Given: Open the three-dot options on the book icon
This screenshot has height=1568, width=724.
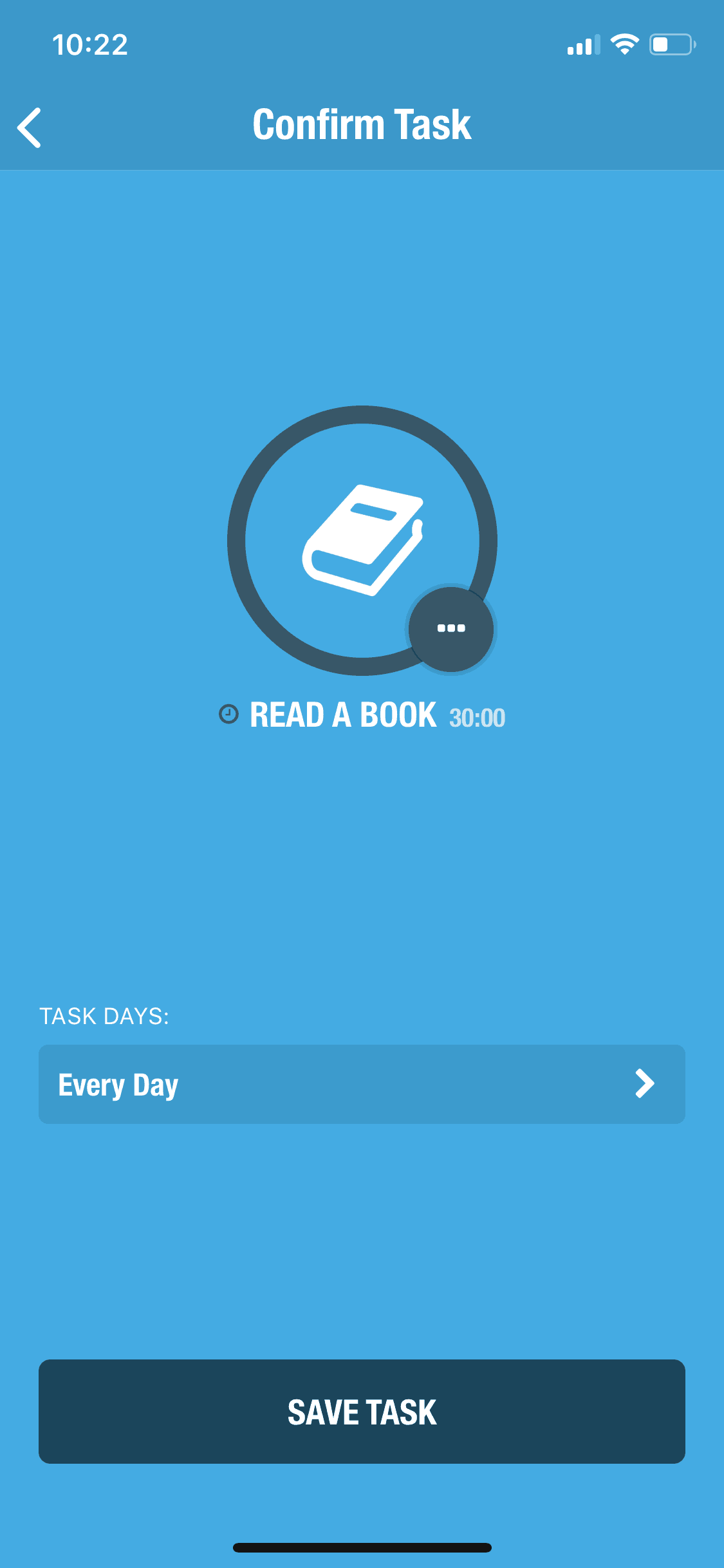Looking at the screenshot, I should (x=451, y=628).
